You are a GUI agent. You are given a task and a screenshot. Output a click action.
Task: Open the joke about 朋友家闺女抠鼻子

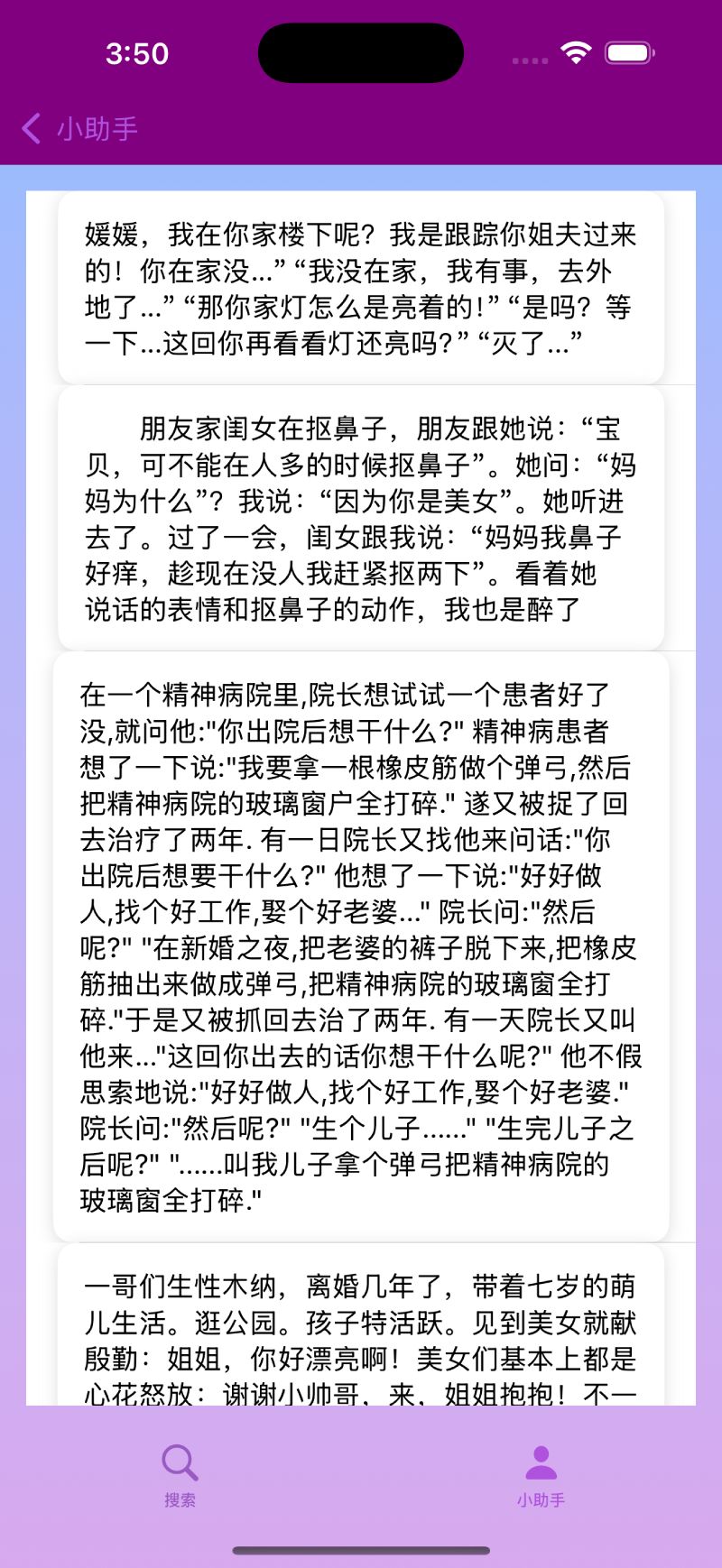(361, 519)
